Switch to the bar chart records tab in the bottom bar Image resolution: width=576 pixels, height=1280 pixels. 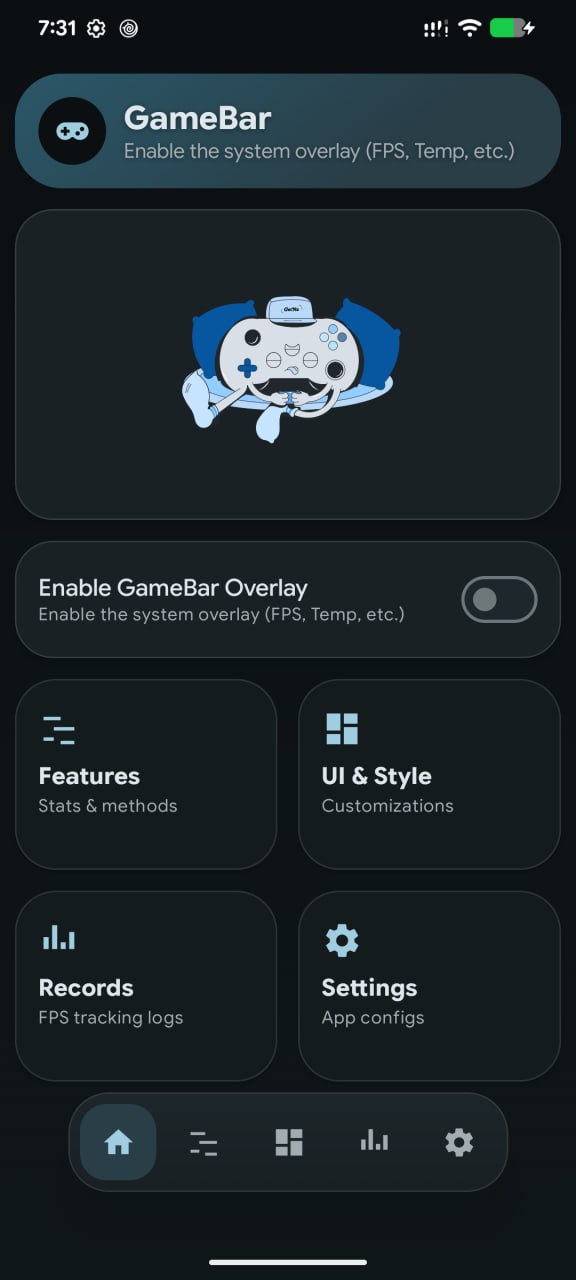pos(374,1141)
